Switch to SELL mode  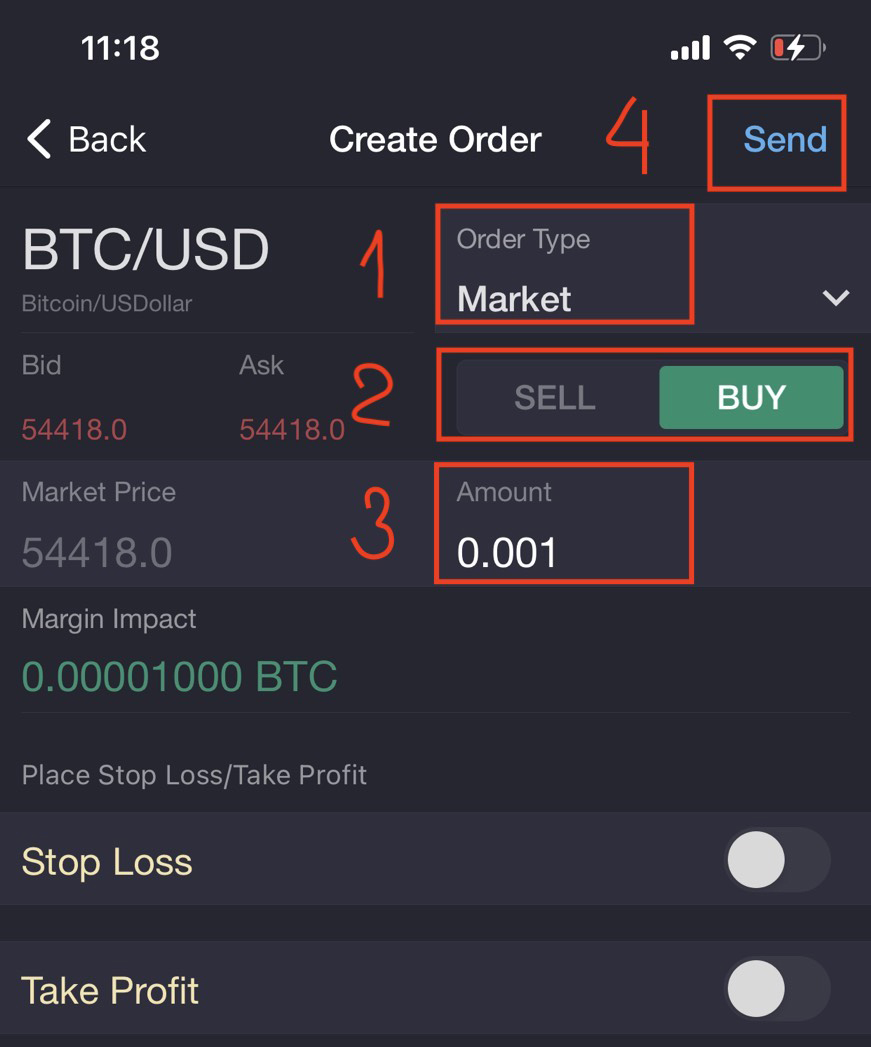[x=555, y=397]
